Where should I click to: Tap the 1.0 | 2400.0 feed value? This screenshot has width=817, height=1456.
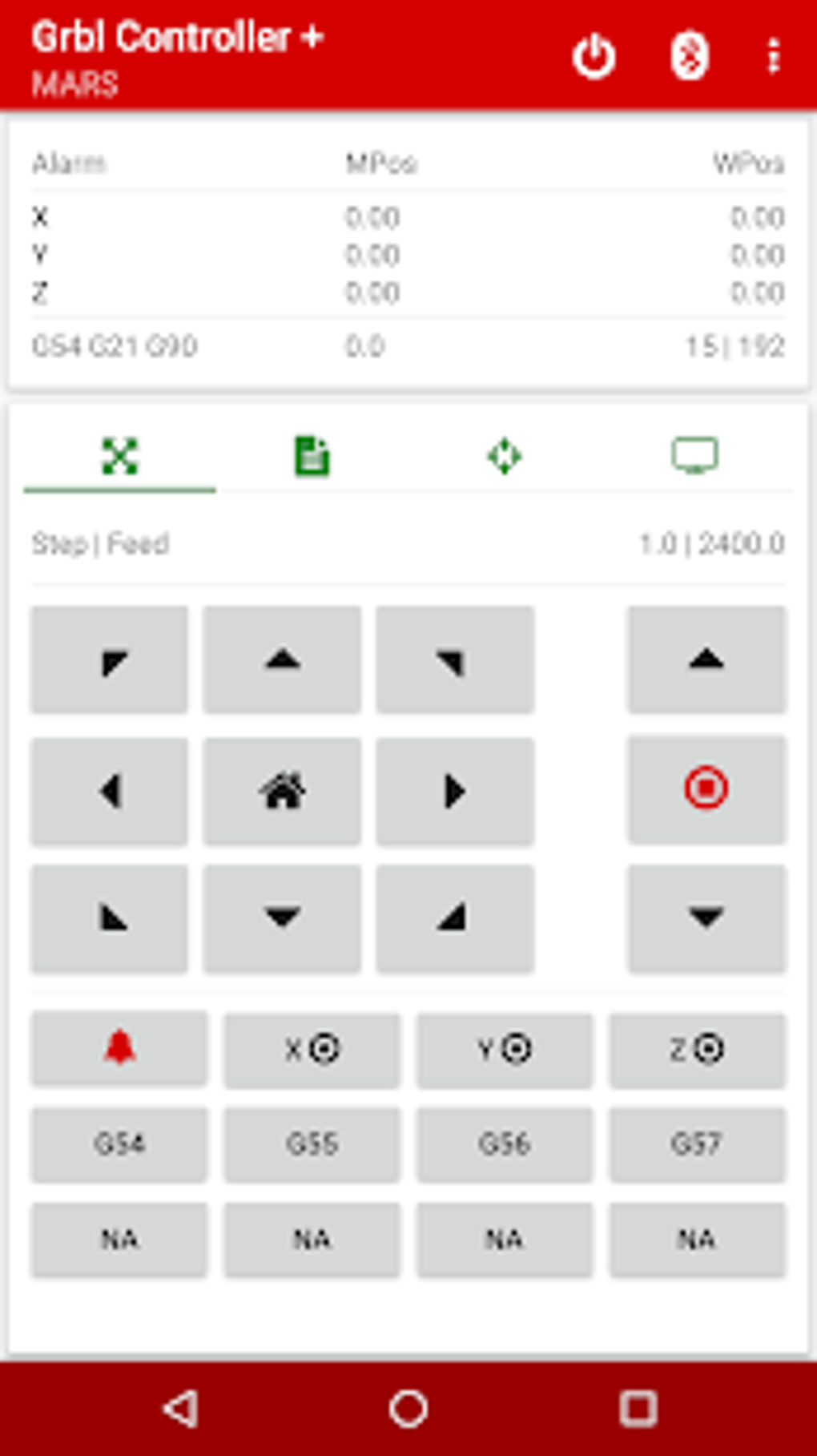[x=710, y=543]
